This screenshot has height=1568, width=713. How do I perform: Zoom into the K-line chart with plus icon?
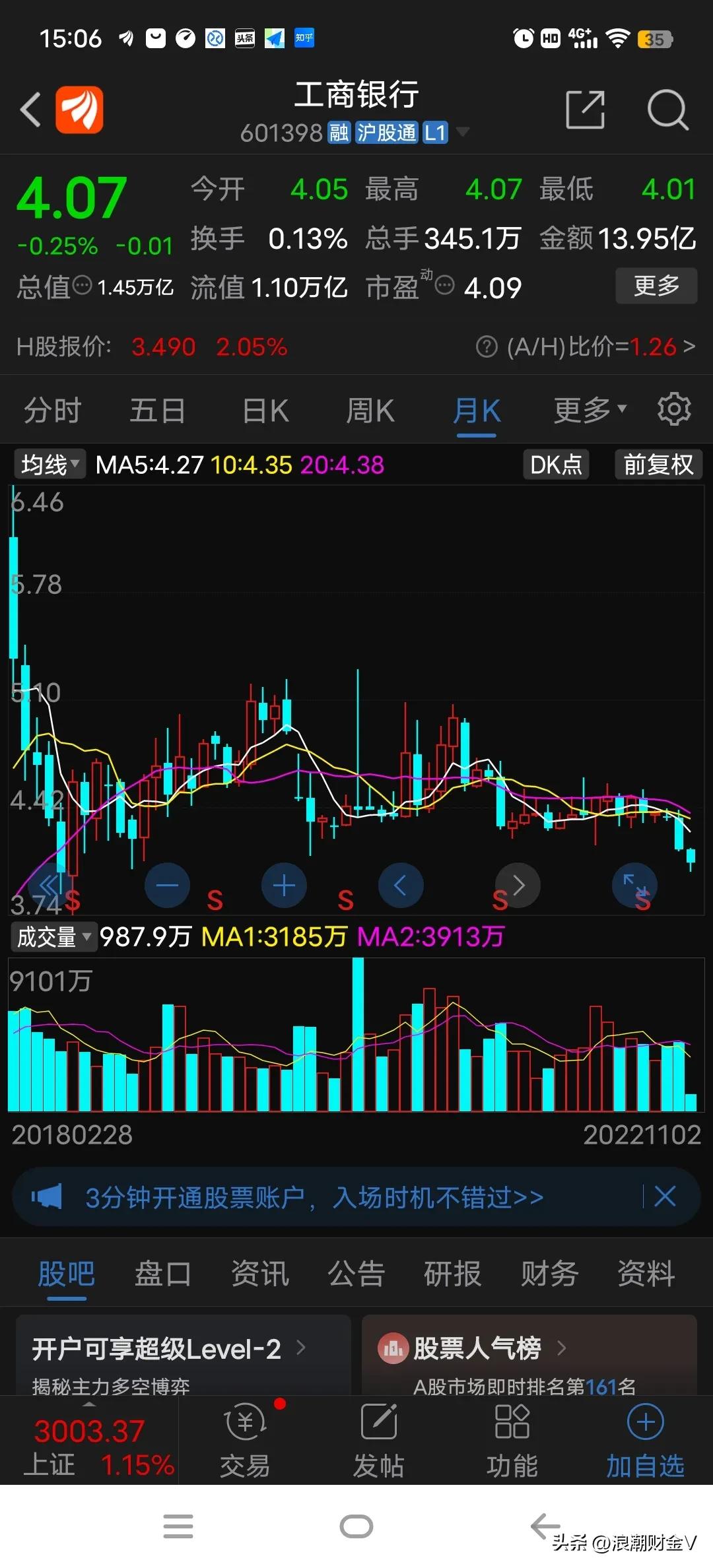pos(283,885)
